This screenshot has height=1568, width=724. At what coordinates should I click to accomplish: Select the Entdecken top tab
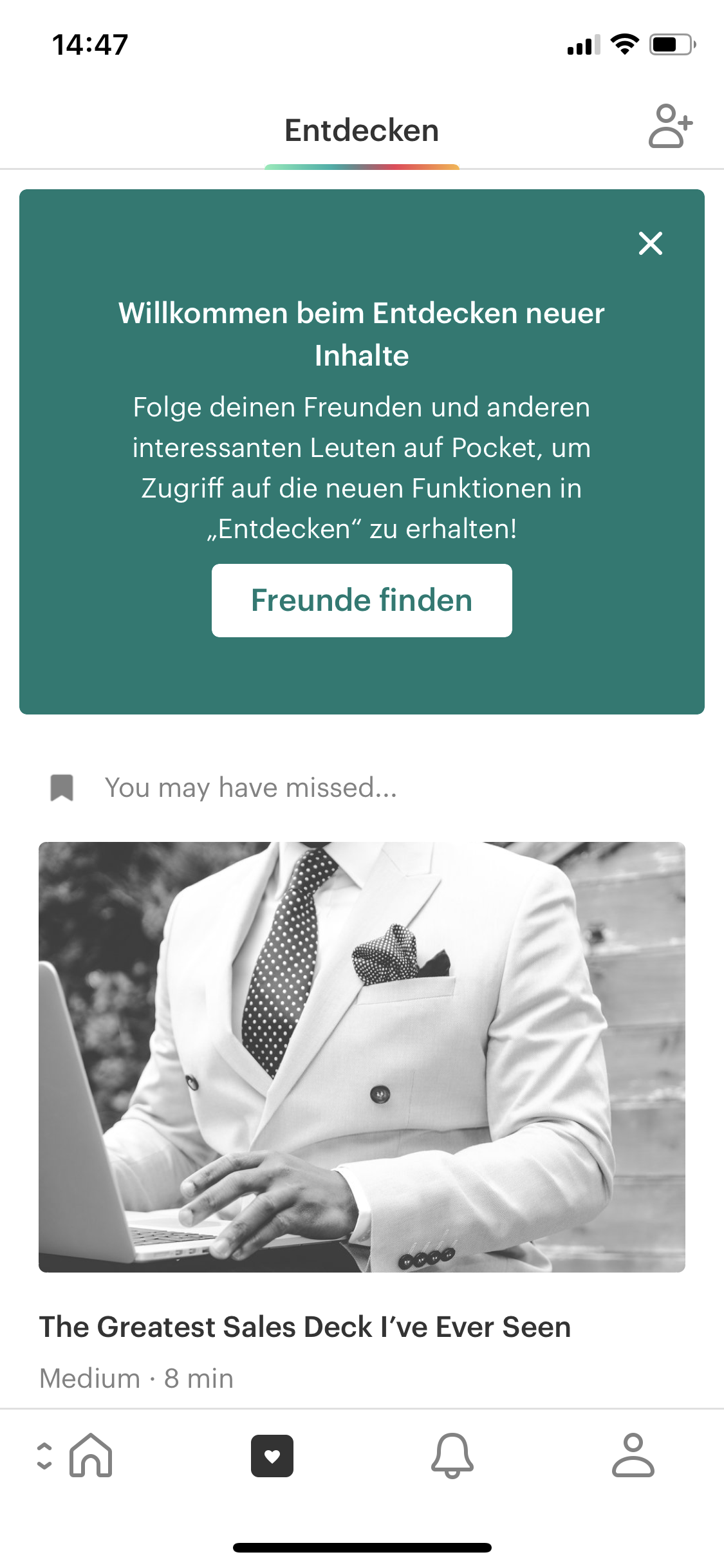(x=362, y=131)
